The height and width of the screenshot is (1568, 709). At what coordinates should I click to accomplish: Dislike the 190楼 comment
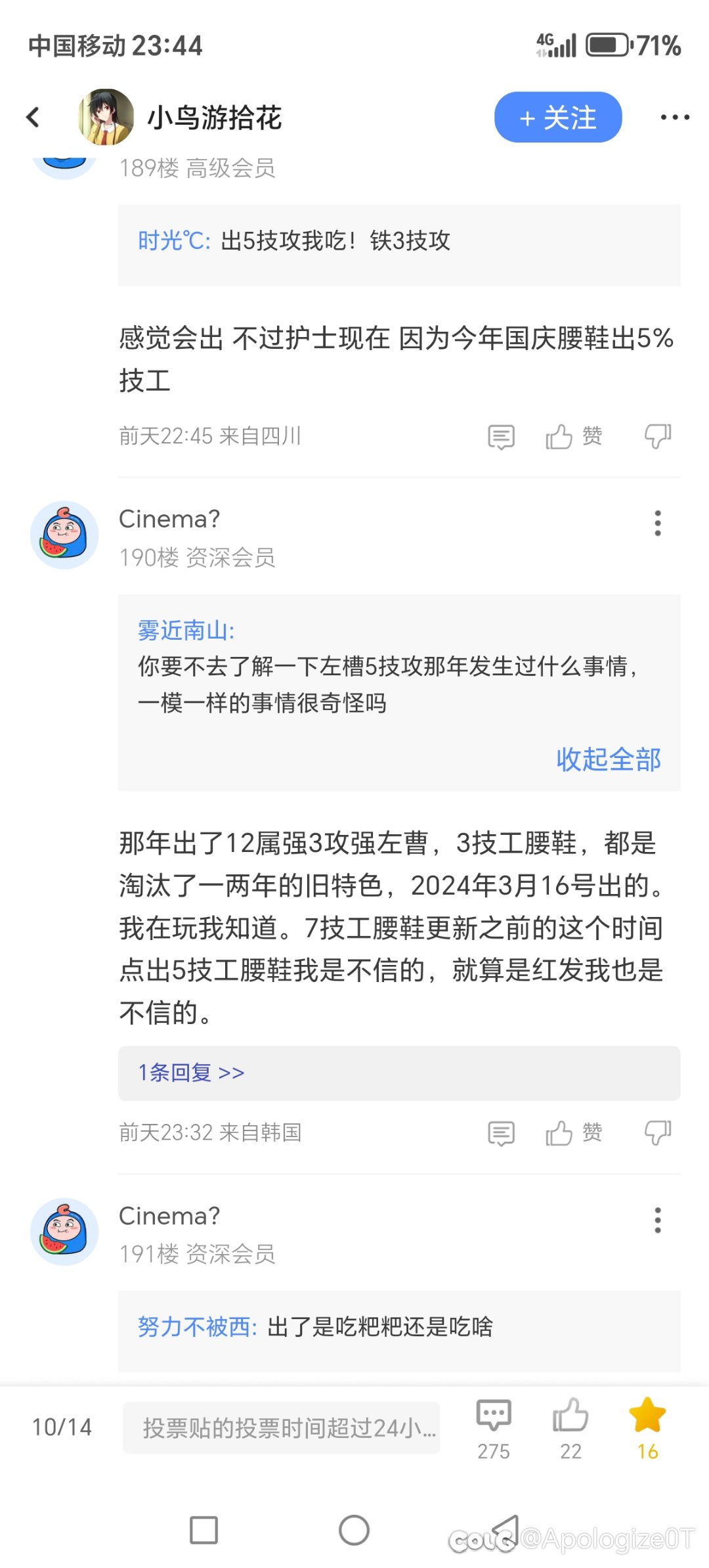click(657, 1132)
